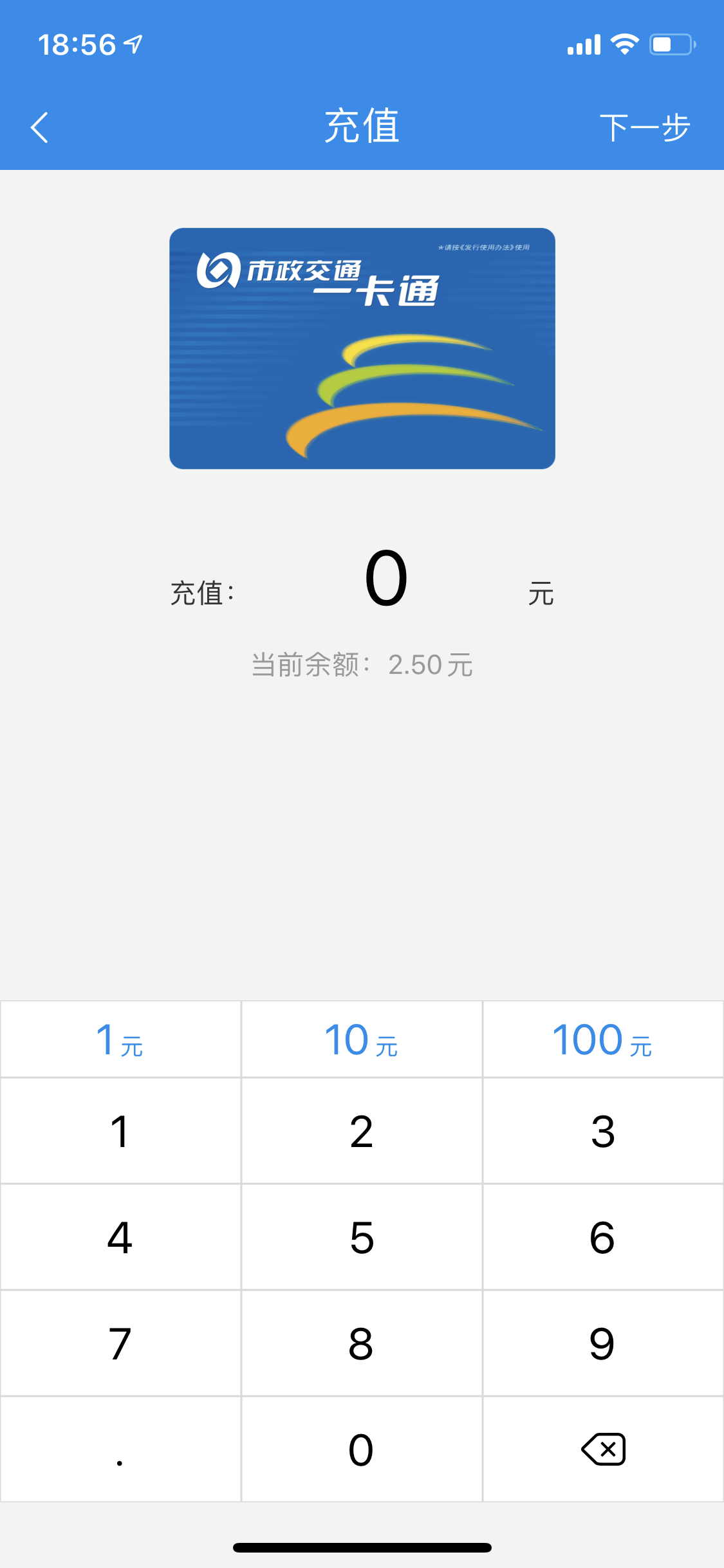The height and width of the screenshot is (1568, 724).
Task: Insert a decimal point
Action: 120,1450
